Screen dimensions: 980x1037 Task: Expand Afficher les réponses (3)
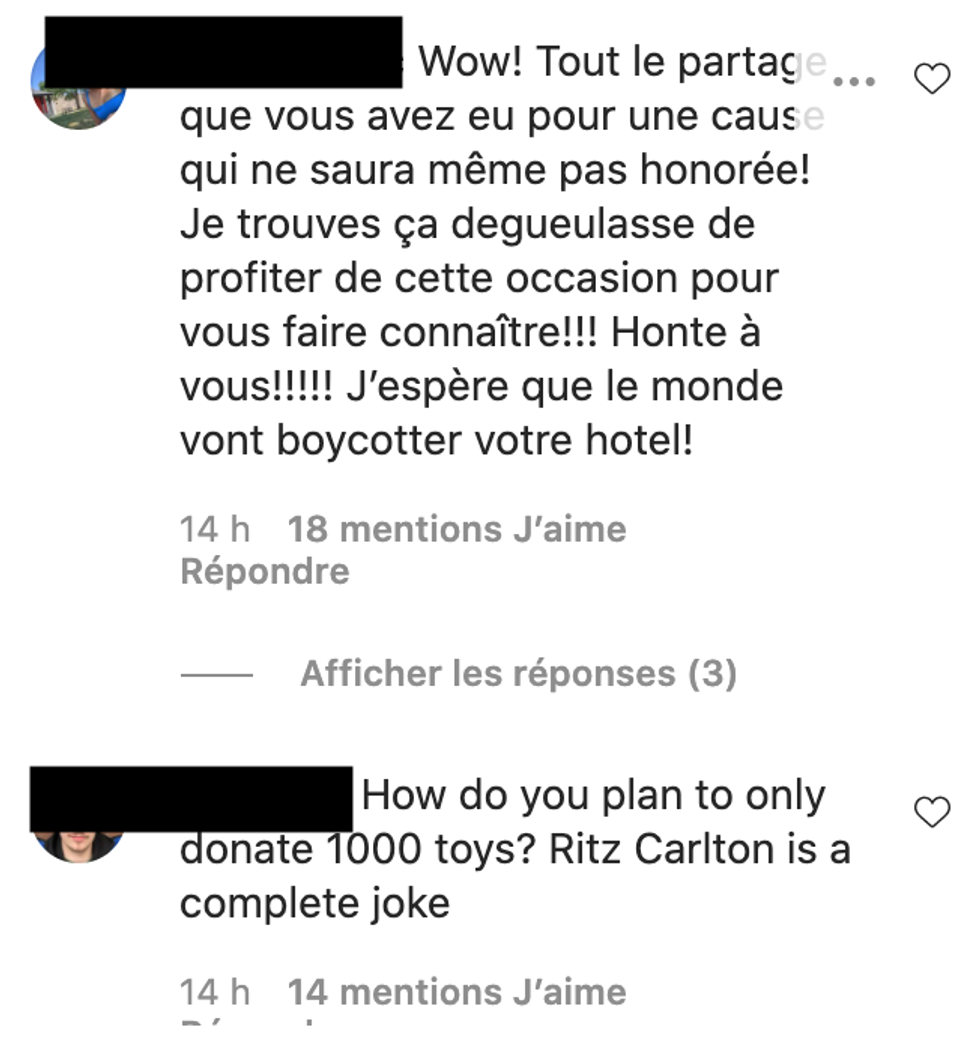(x=517, y=674)
